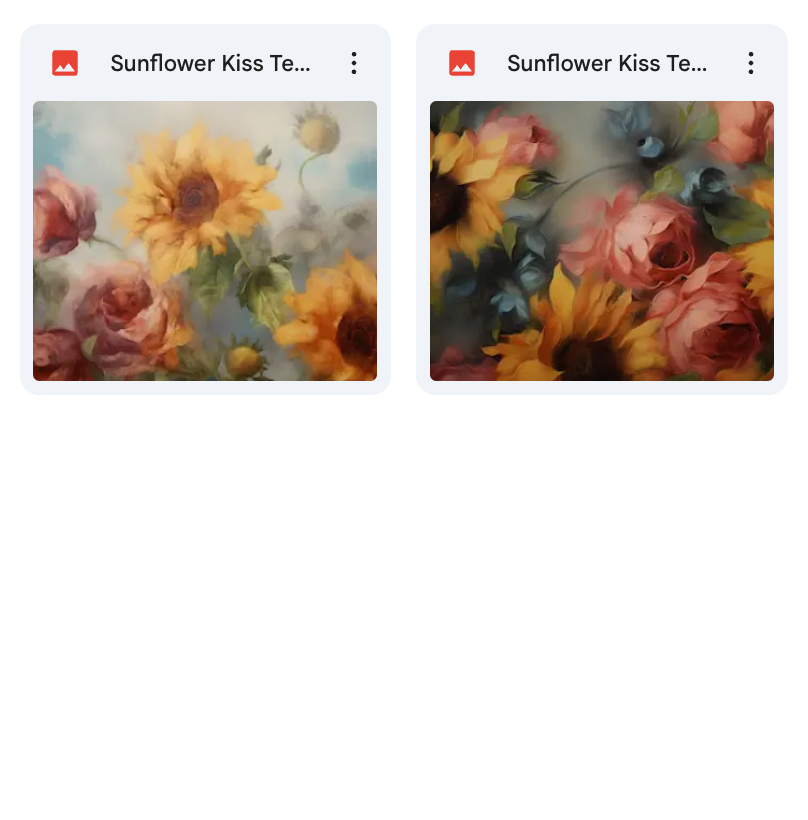Open the Sunflower Kiss file with the pale sky-background preview
The image size is (808, 820).
[x=205, y=240]
